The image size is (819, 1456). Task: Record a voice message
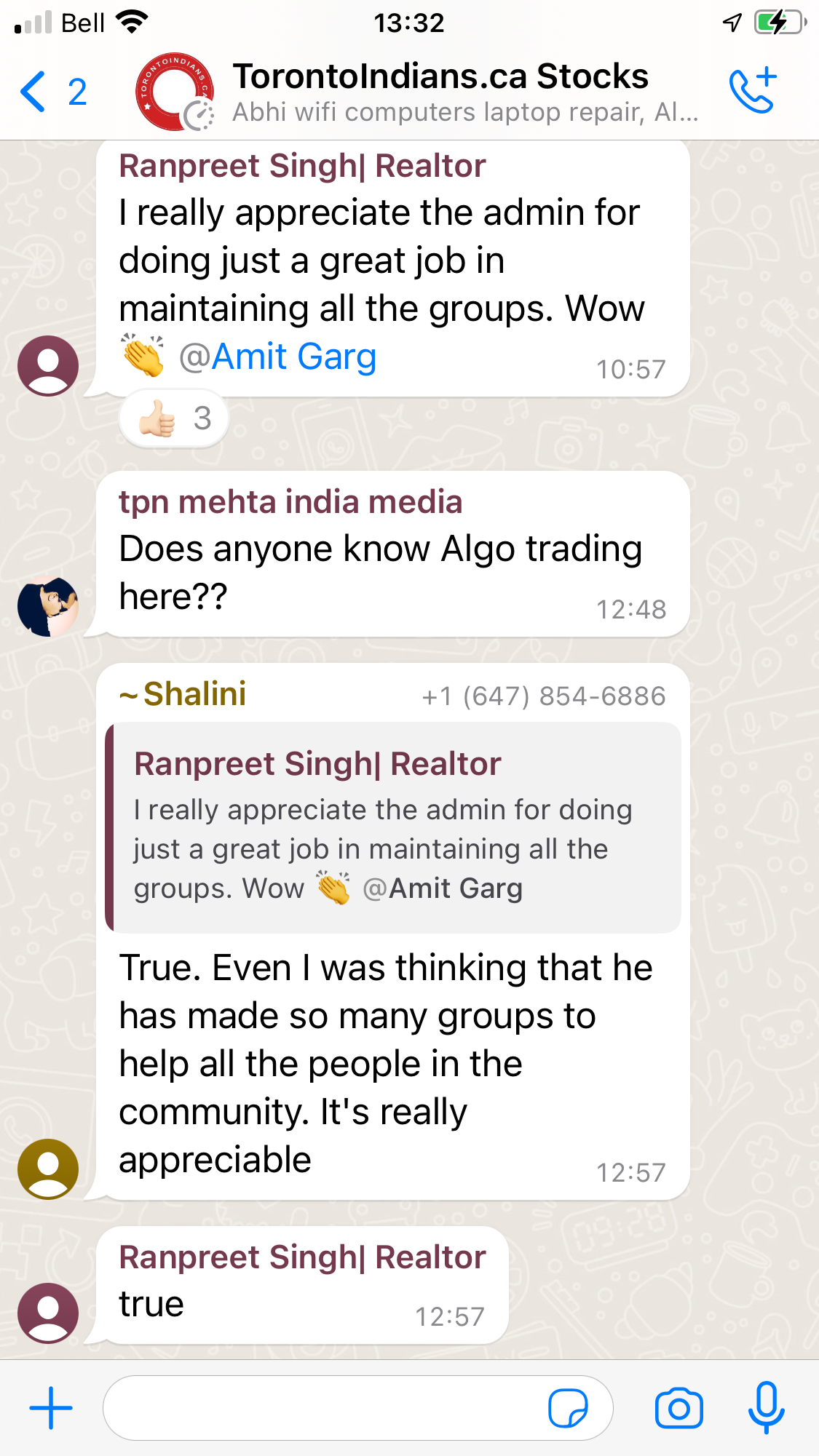click(x=766, y=1408)
